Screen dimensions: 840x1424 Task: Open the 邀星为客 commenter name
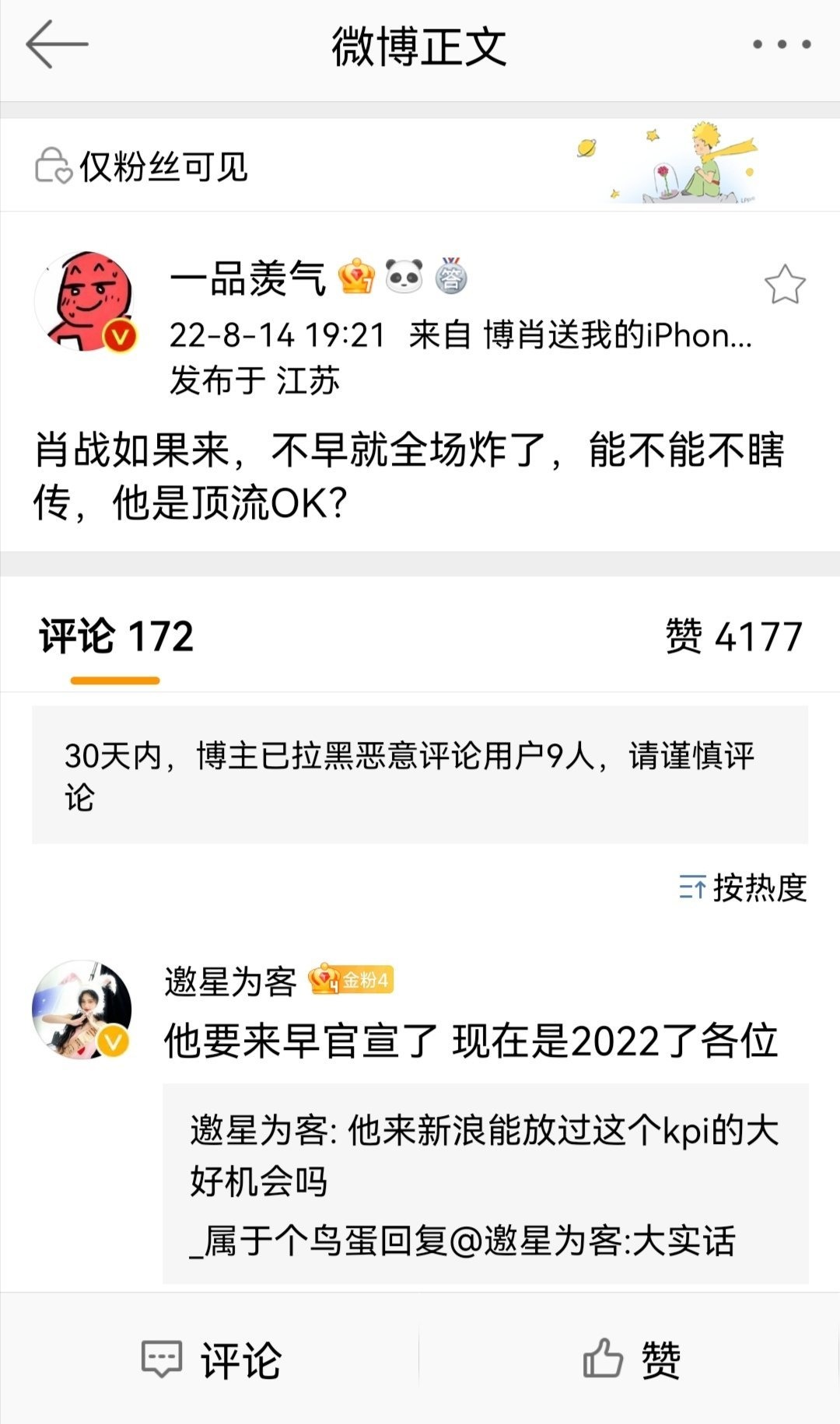230,981
